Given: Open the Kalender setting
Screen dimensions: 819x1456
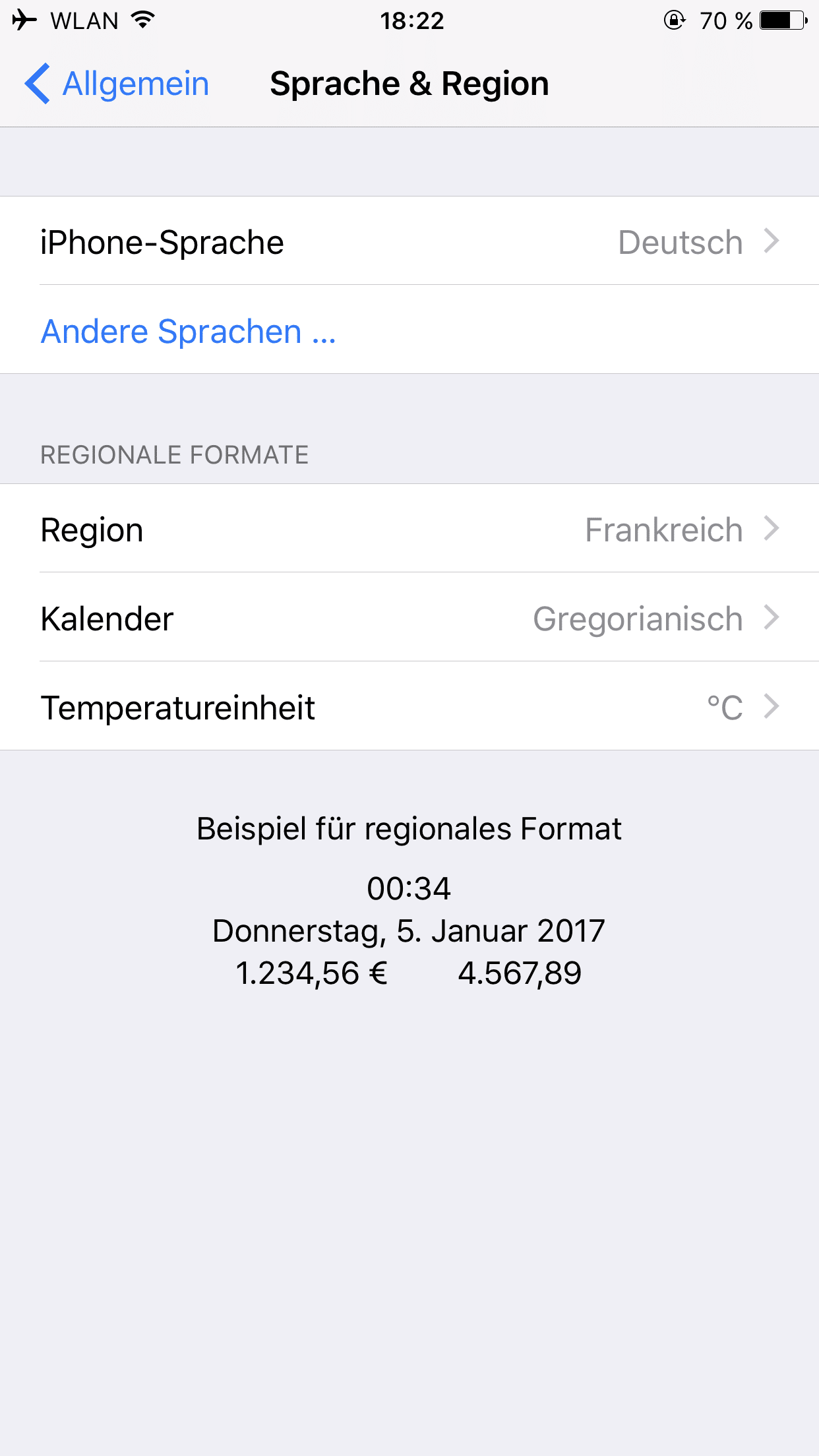Looking at the screenshot, I should (x=409, y=618).
